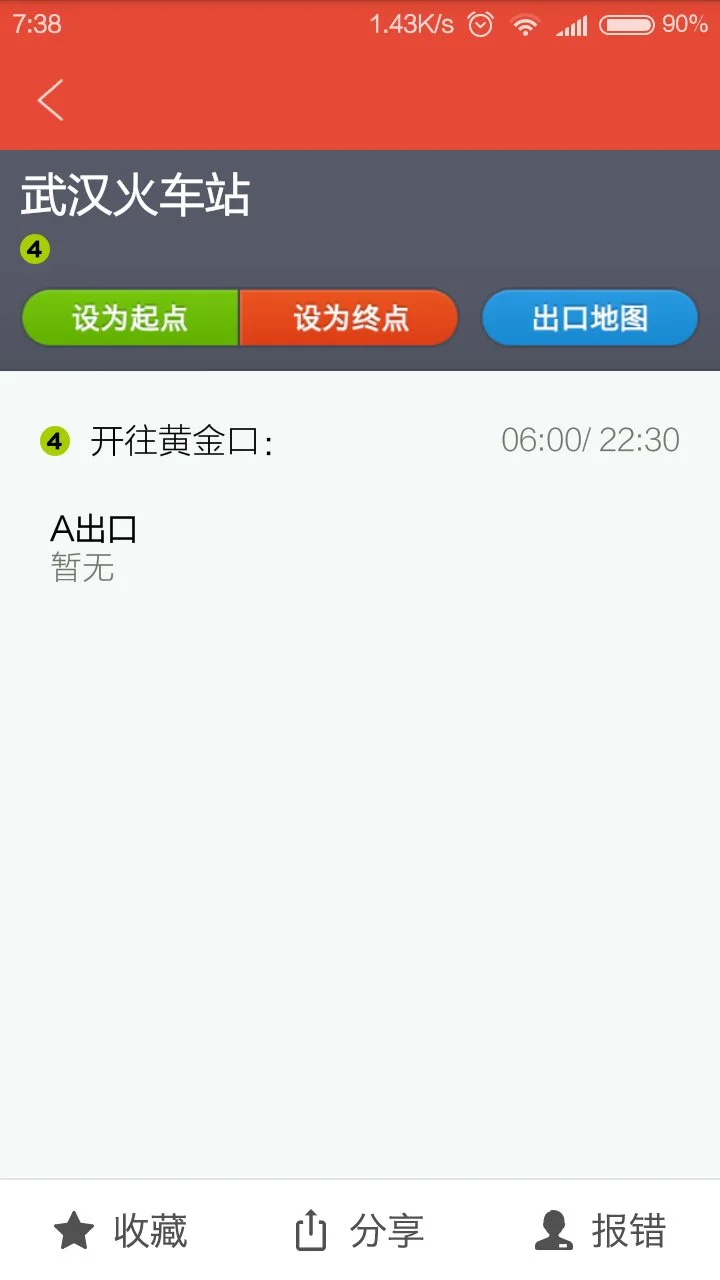Set 武汉火车站 as the destination
720x1280 pixels.
click(348, 317)
